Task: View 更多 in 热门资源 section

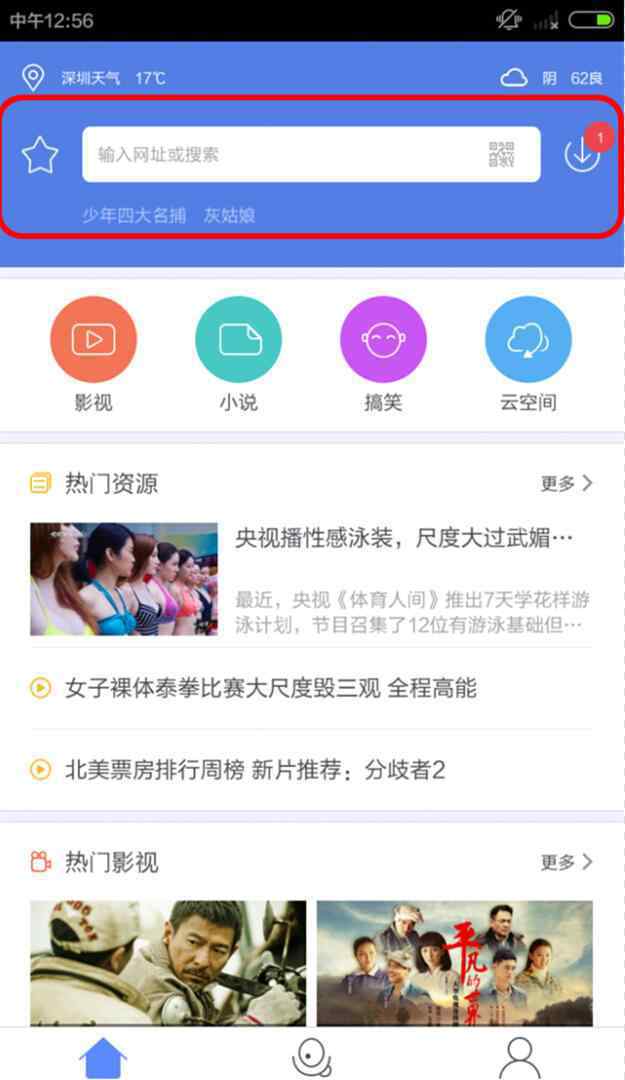Action: point(566,484)
